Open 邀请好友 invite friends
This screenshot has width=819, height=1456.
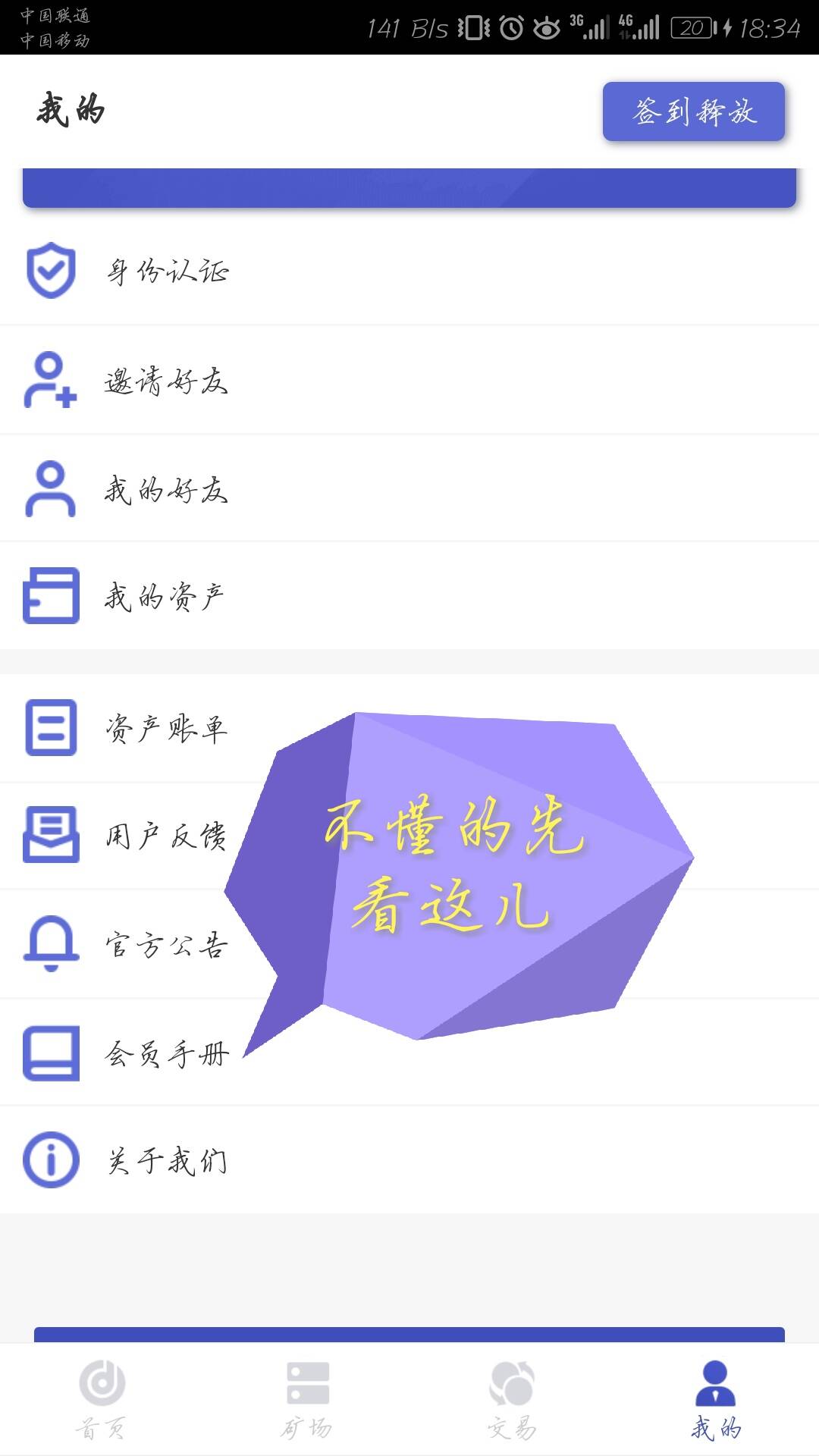(167, 380)
